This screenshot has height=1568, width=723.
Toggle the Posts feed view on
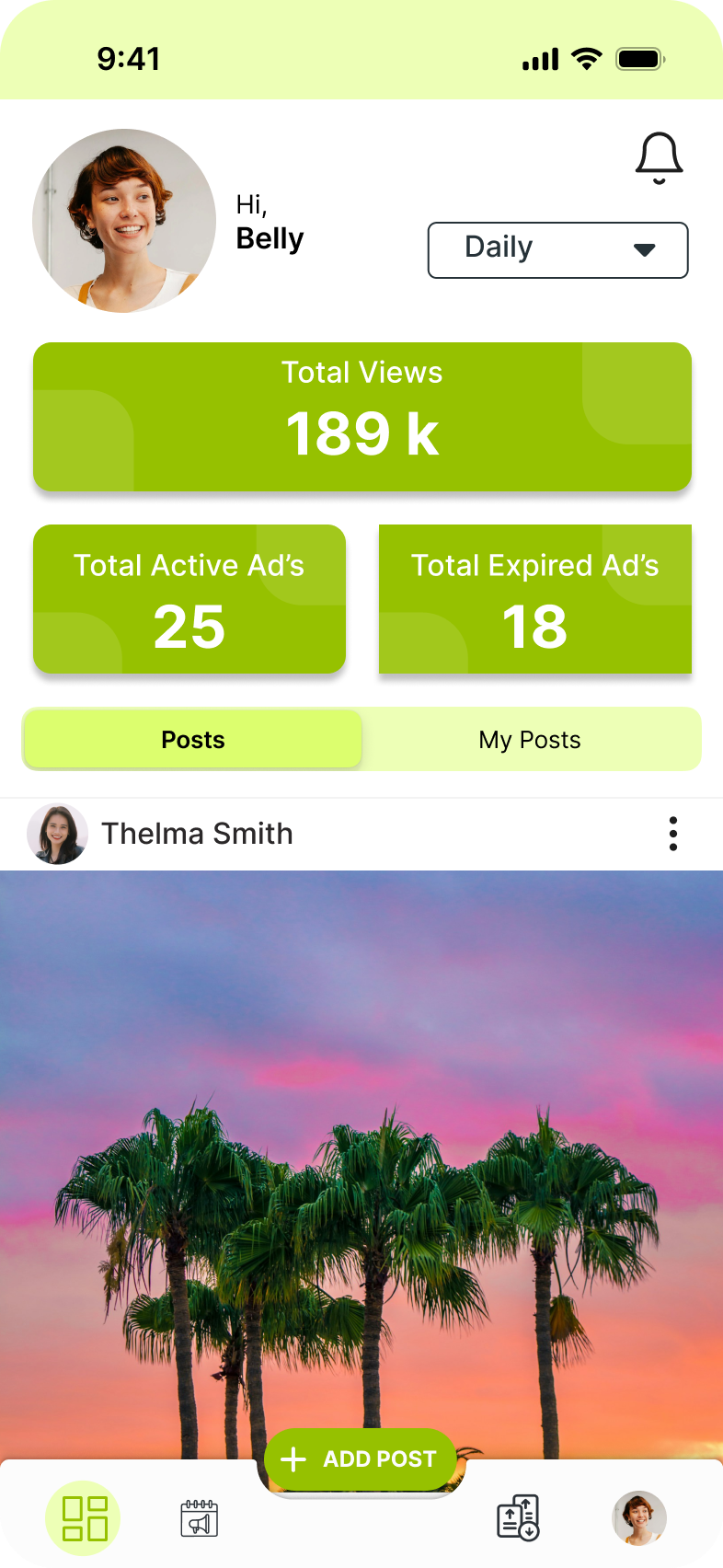pos(192,739)
